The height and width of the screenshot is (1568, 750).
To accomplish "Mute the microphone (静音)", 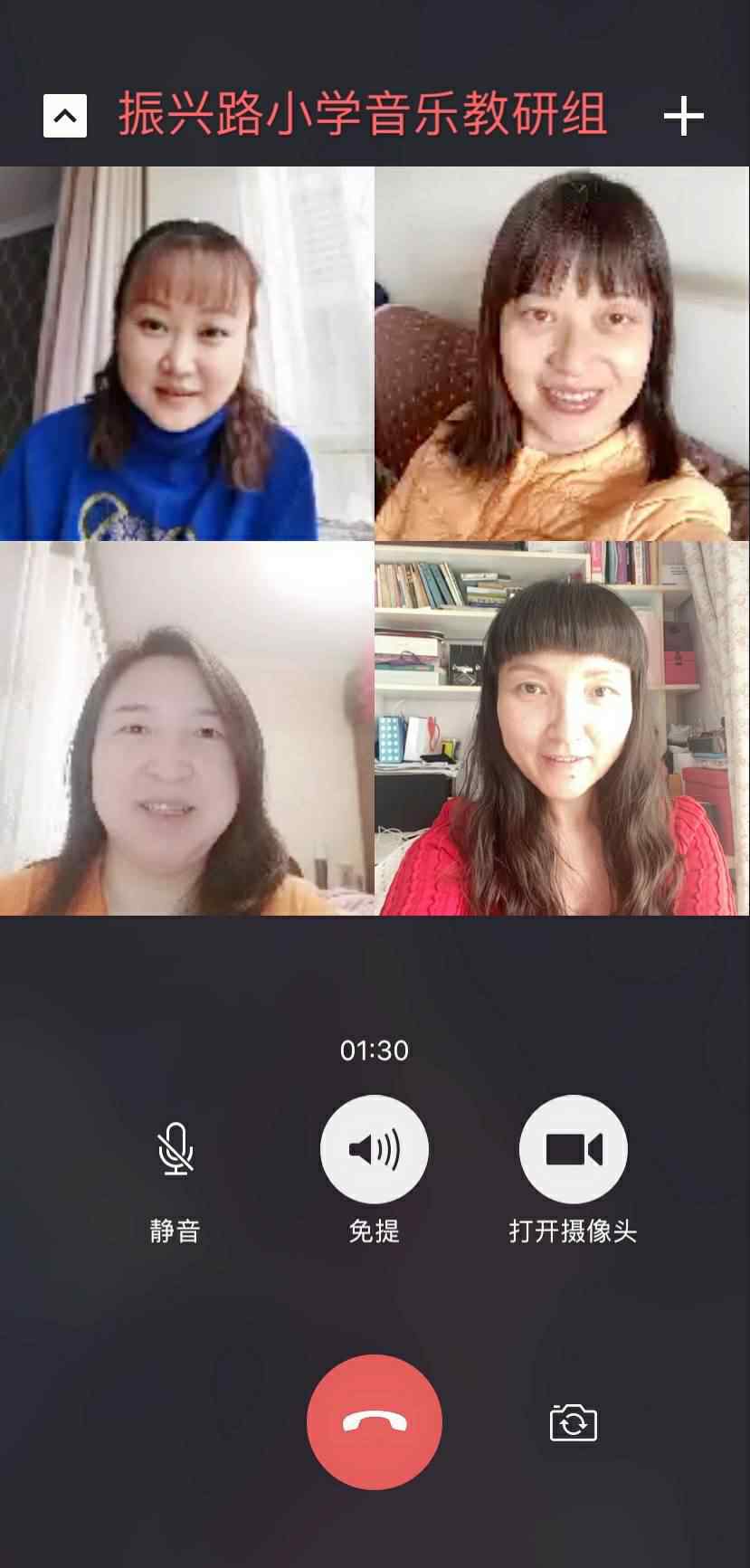I will pyautogui.click(x=176, y=1149).
